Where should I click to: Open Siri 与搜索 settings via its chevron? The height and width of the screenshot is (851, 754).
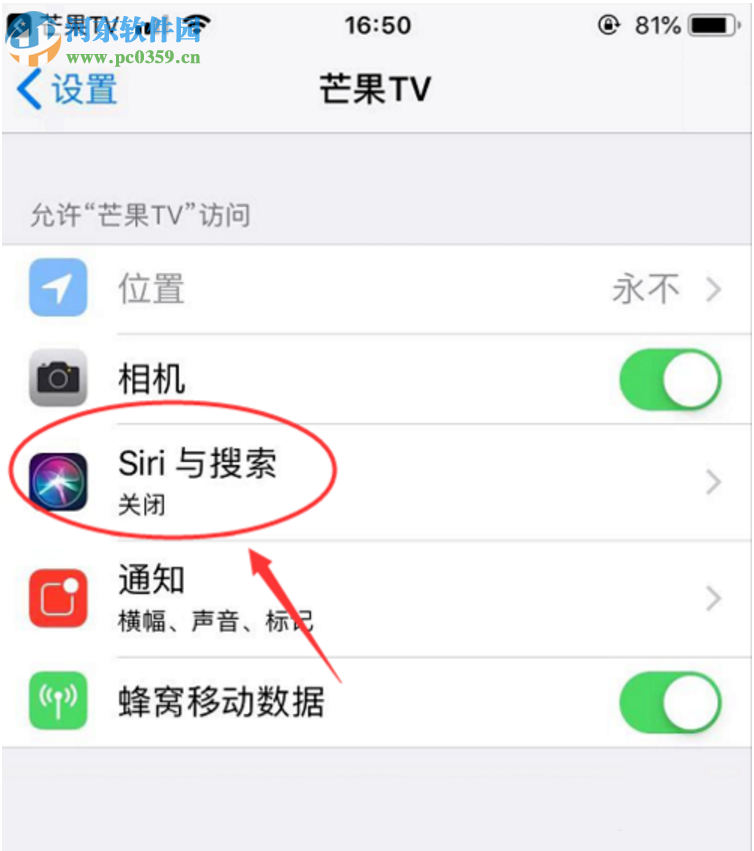(x=713, y=482)
